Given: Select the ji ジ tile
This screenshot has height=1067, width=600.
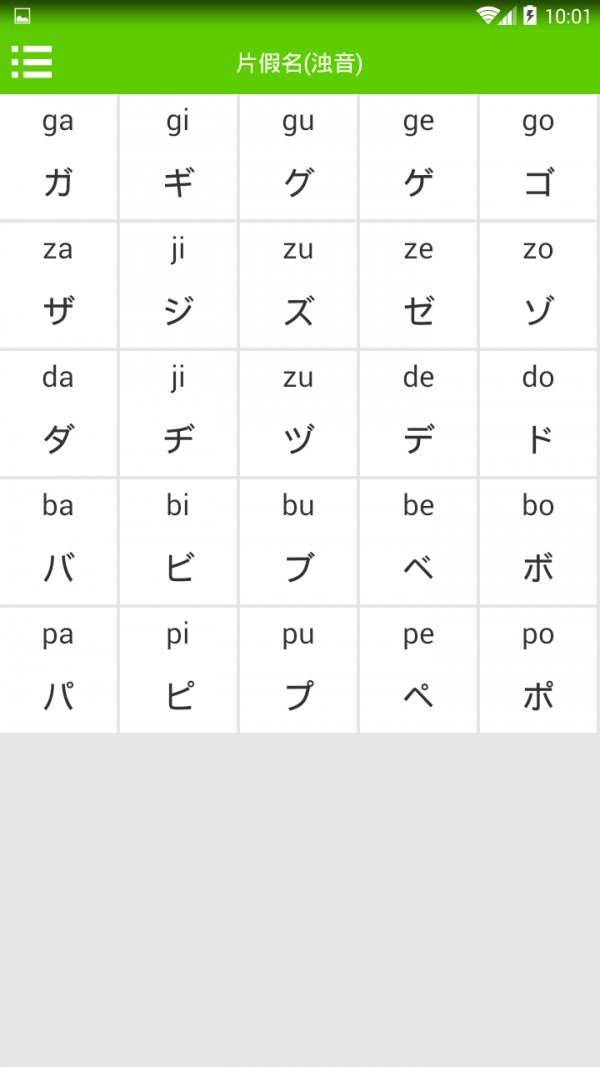Looking at the screenshot, I should (x=178, y=285).
